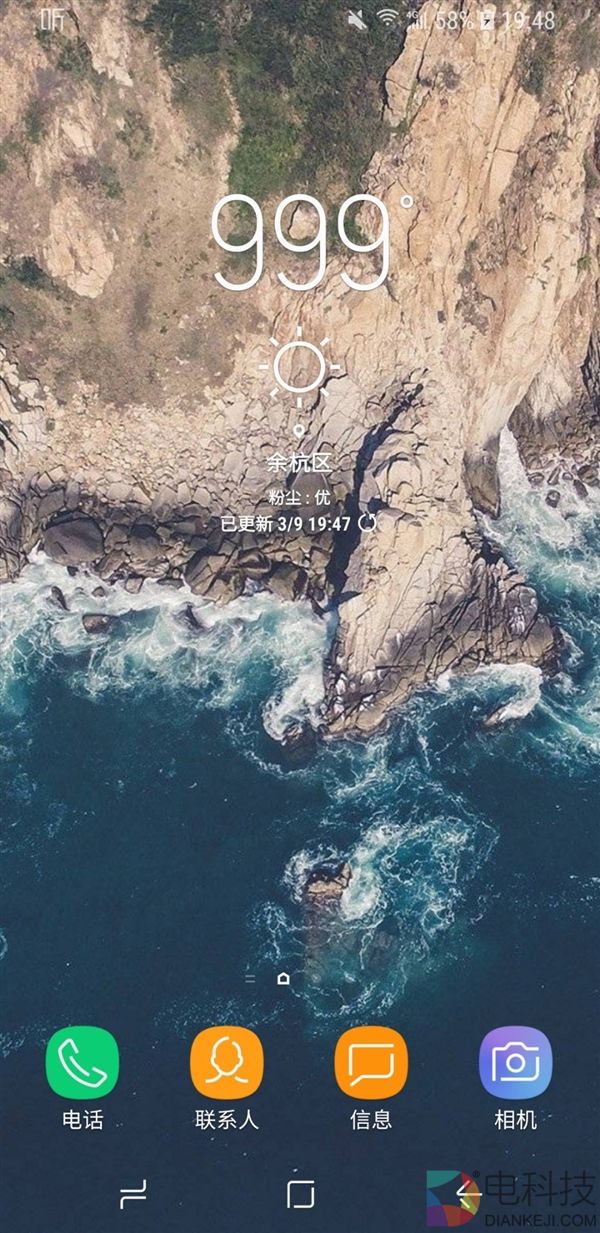Open the 相机 camera app
Screen dimensions: 600x1233
[x=515, y=1062]
